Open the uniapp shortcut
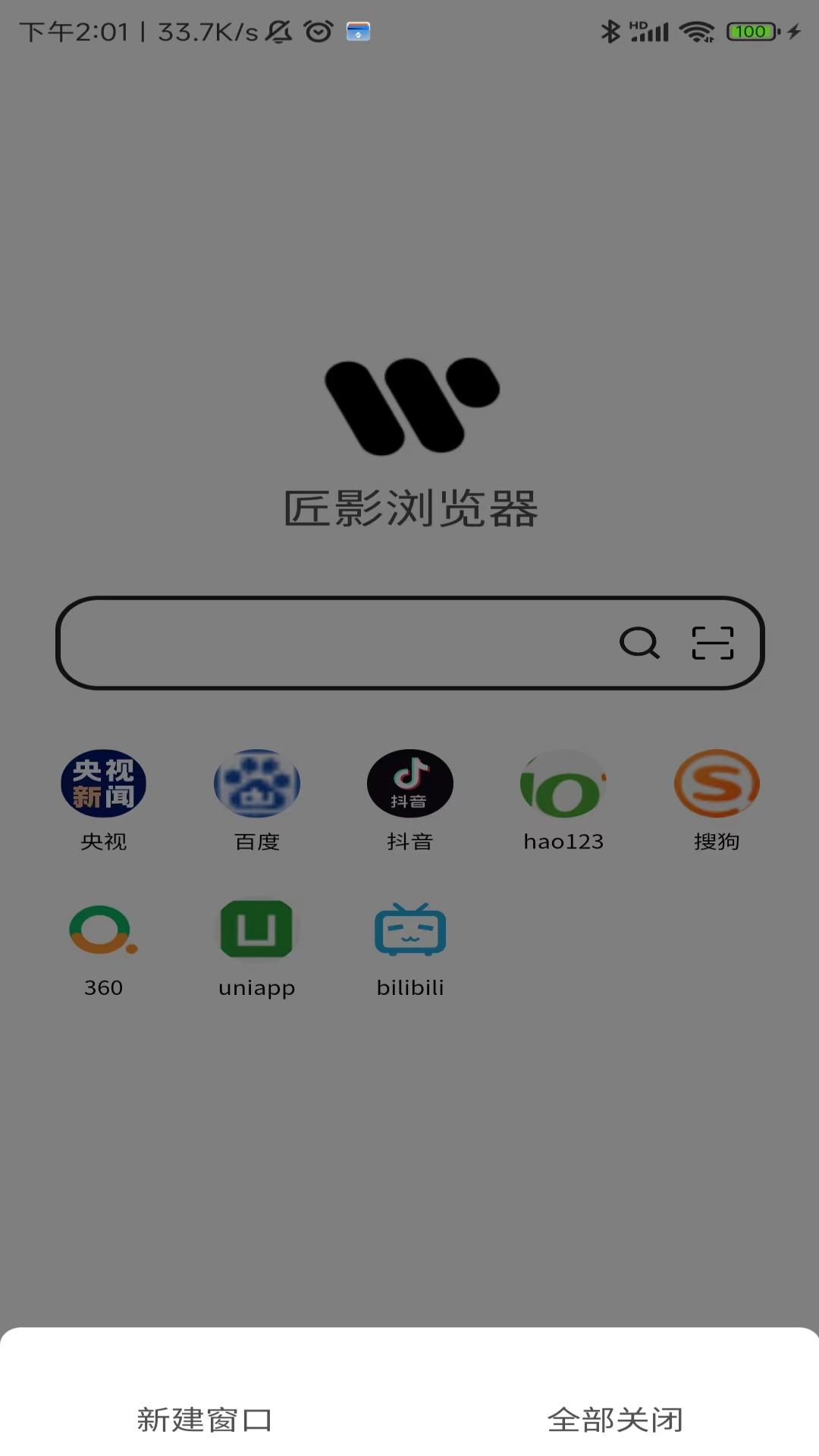Screen dimensions: 819x1456 coord(257,949)
